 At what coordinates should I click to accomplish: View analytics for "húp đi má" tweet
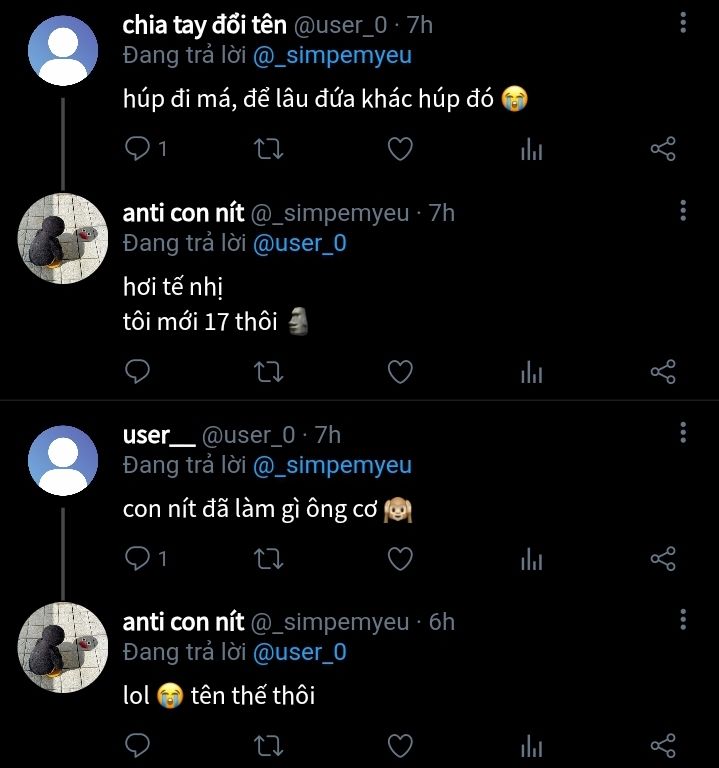click(x=532, y=150)
